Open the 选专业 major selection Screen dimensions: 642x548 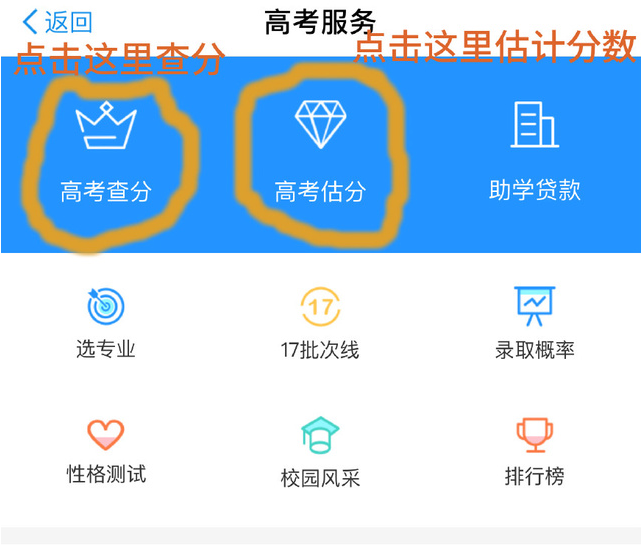tap(105, 322)
